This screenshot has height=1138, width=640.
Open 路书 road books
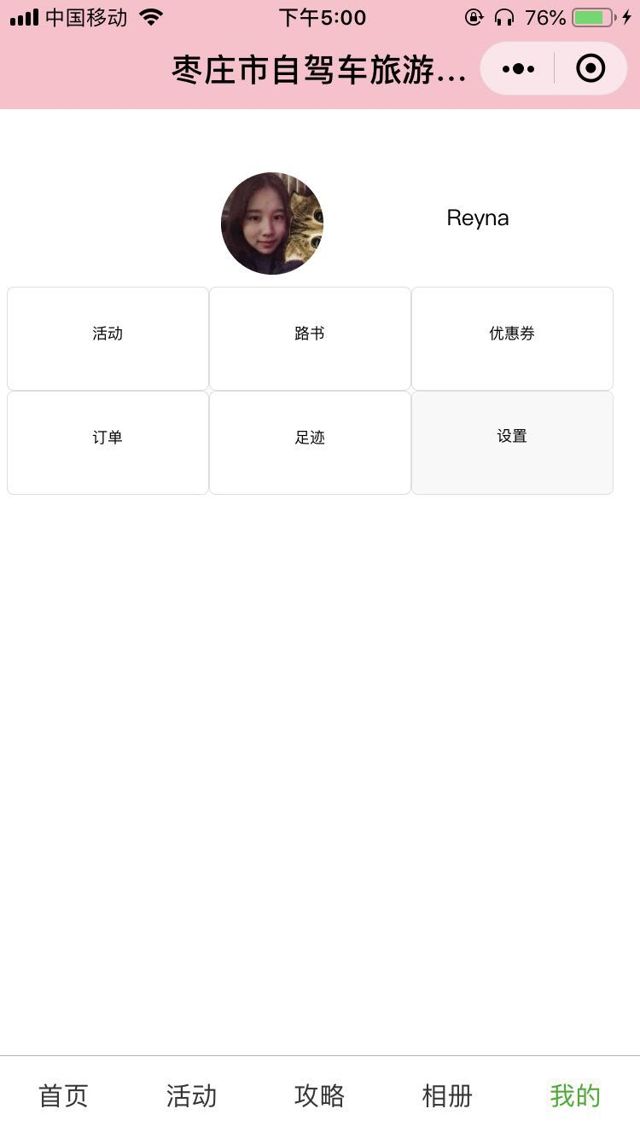tap(310, 338)
